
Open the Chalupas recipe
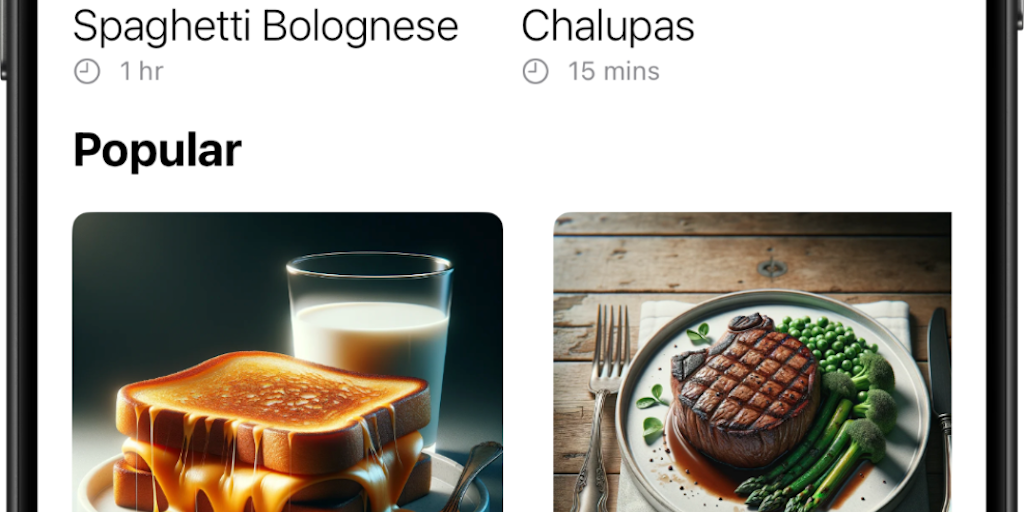tap(608, 28)
